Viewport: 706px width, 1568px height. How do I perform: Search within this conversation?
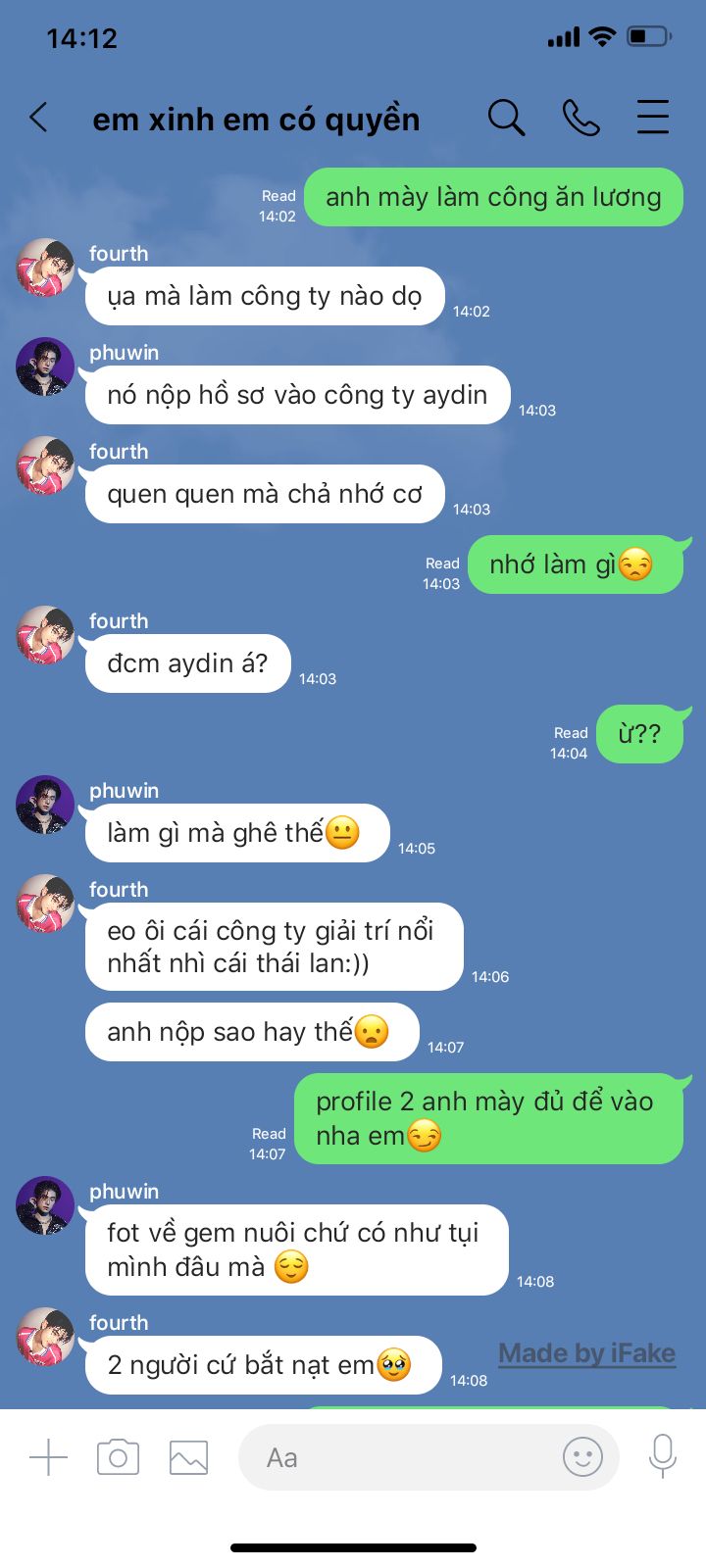[506, 118]
